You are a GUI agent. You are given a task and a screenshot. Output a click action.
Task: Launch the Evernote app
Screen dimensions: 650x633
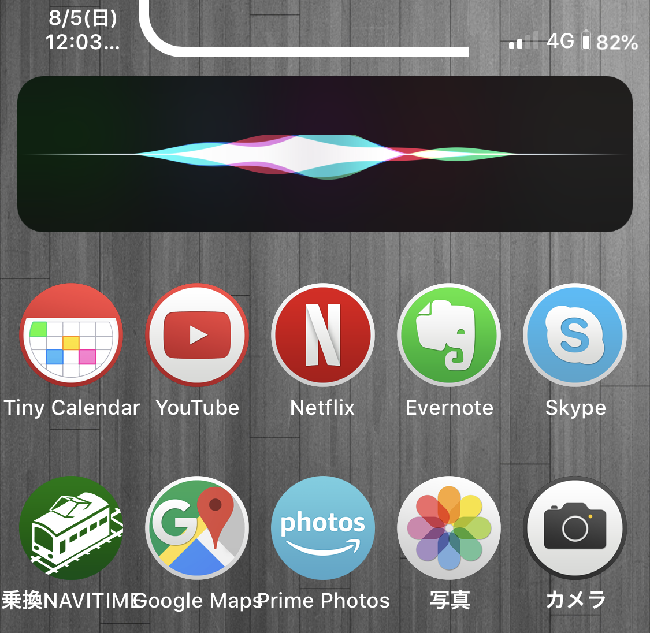tap(449, 334)
